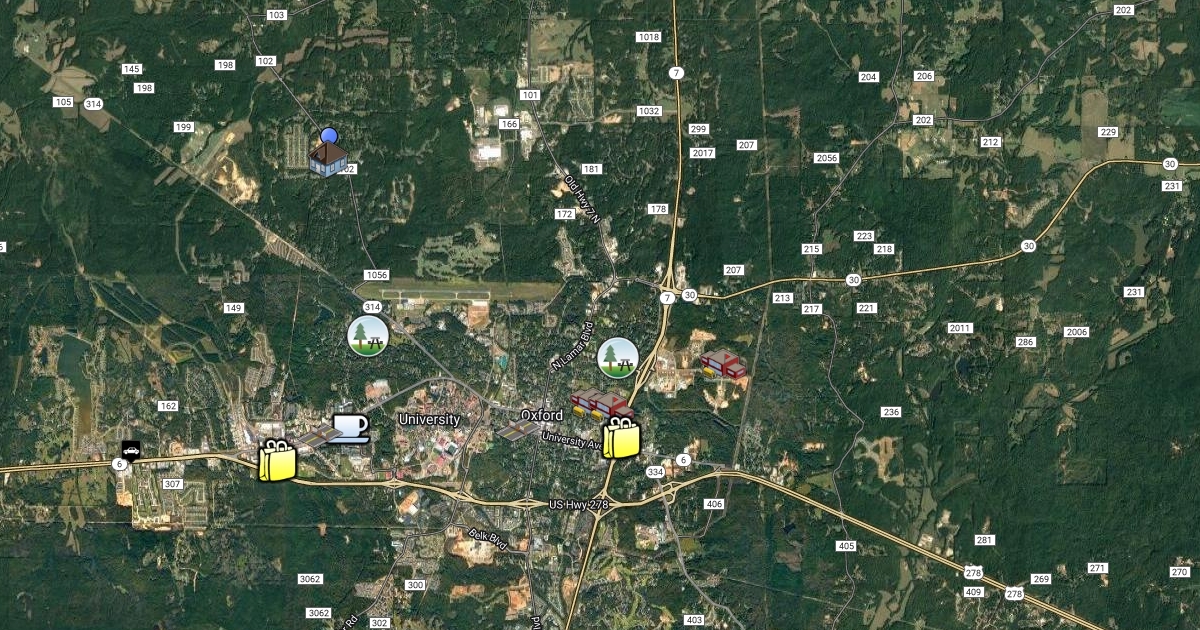Tap the picnic park marker beside N Lamar Blvd
The image size is (1200, 630).
tap(618, 358)
